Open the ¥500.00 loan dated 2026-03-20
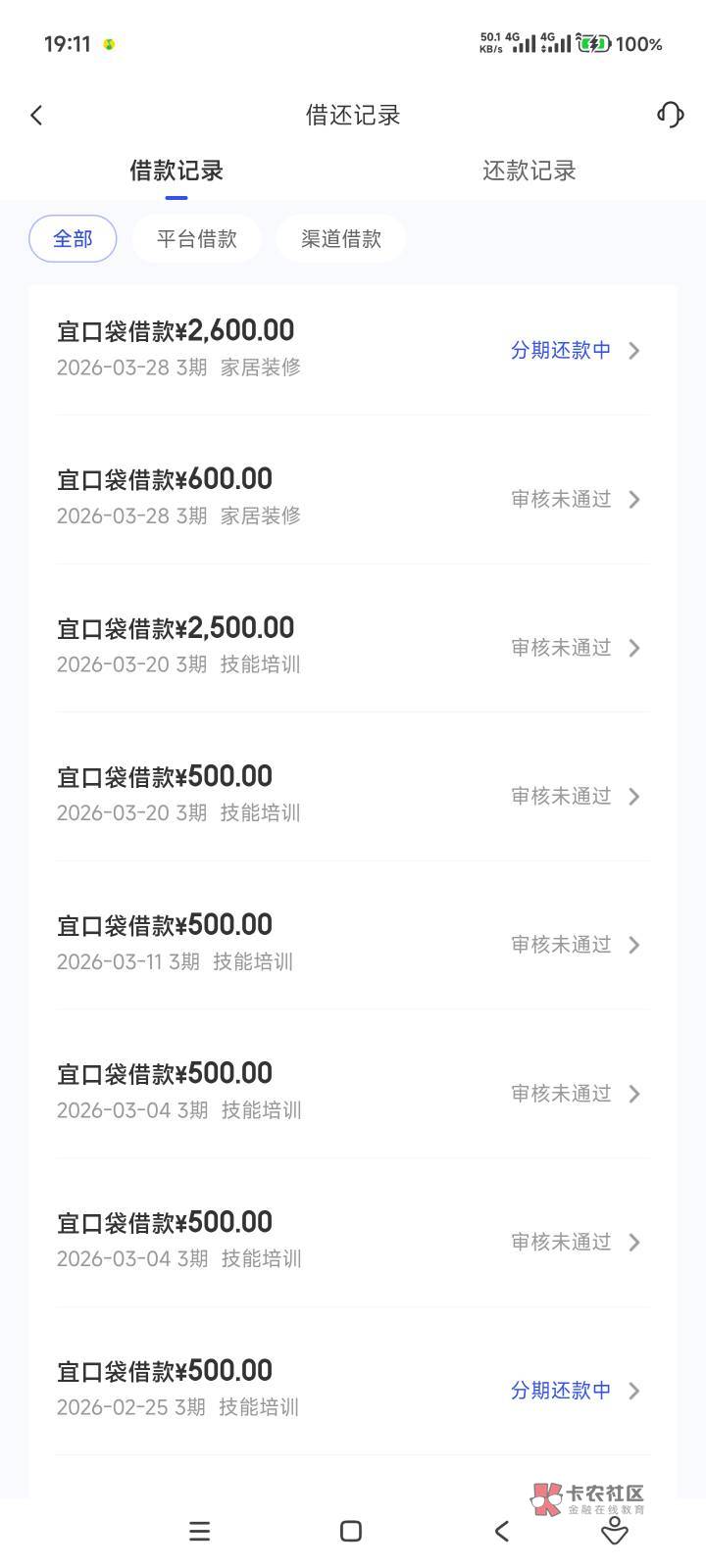 353,795
